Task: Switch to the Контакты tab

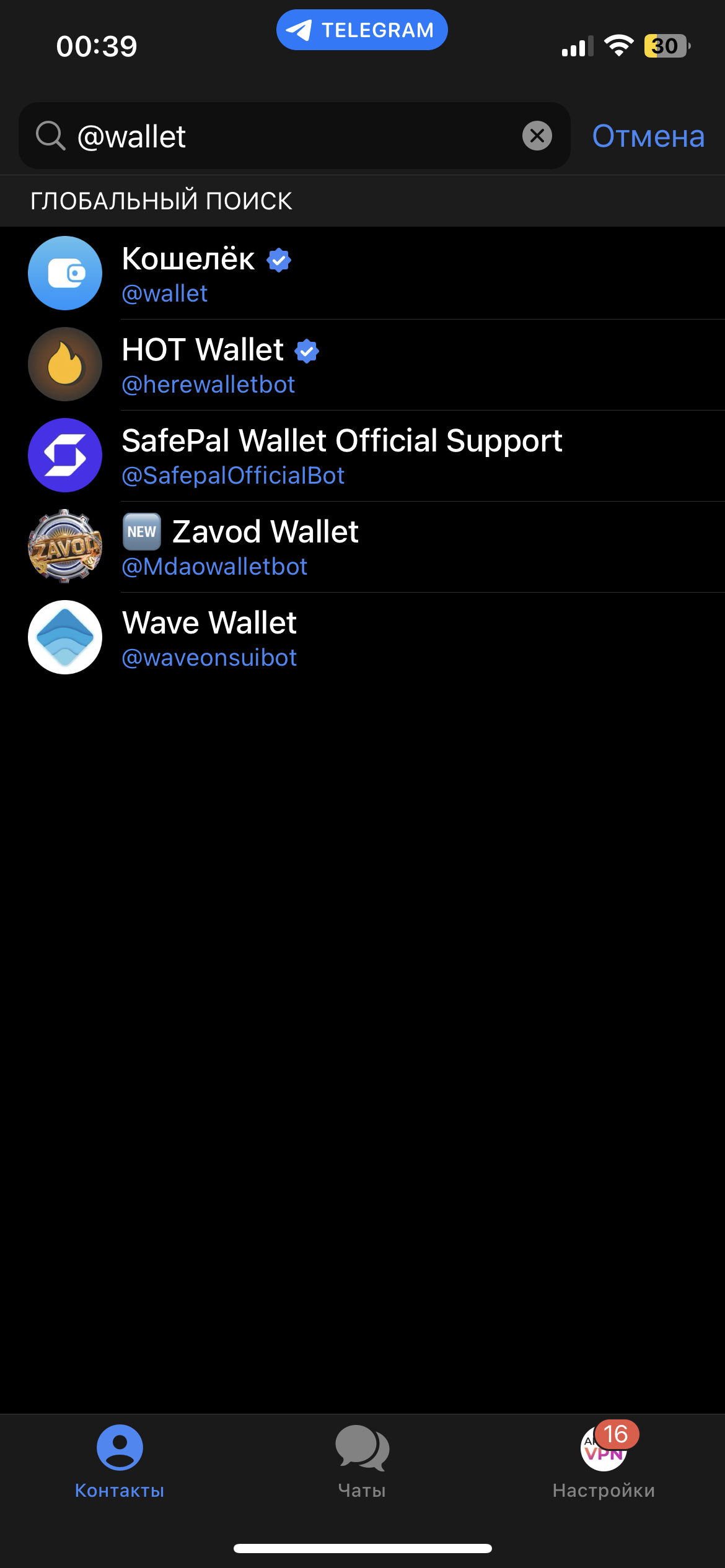Action: pyautogui.click(x=120, y=1461)
